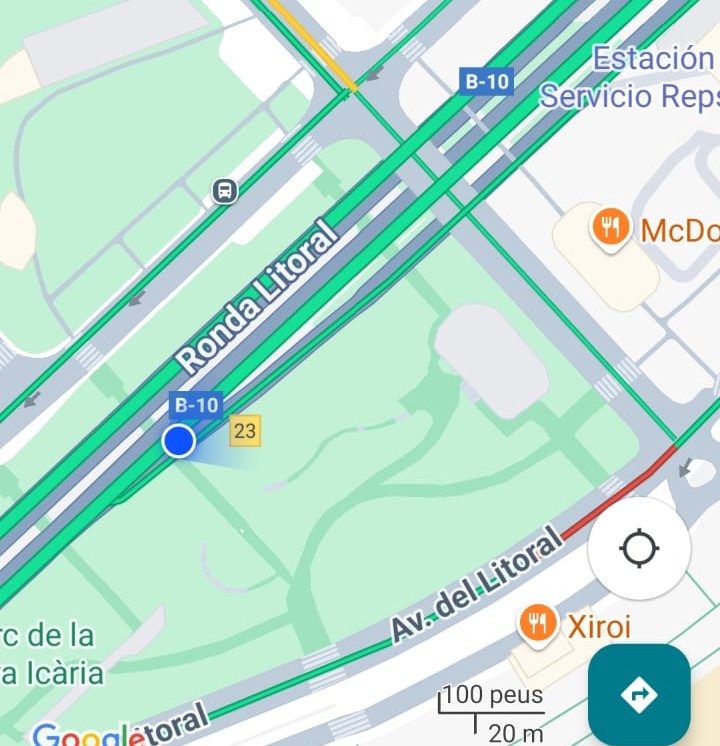Image resolution: width=720 pixels, height=746 pixels.
Task: Open the directions button
Action: pos(639,694)
